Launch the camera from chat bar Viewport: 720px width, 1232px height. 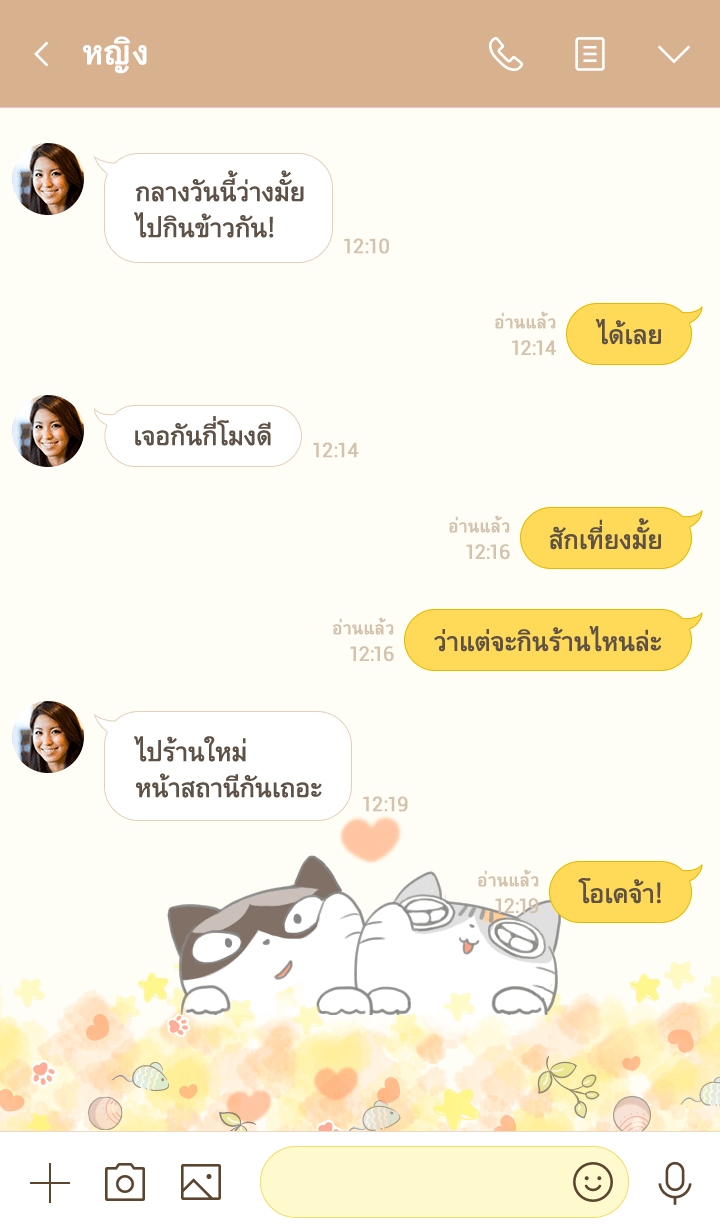(x=125, y=1183)
